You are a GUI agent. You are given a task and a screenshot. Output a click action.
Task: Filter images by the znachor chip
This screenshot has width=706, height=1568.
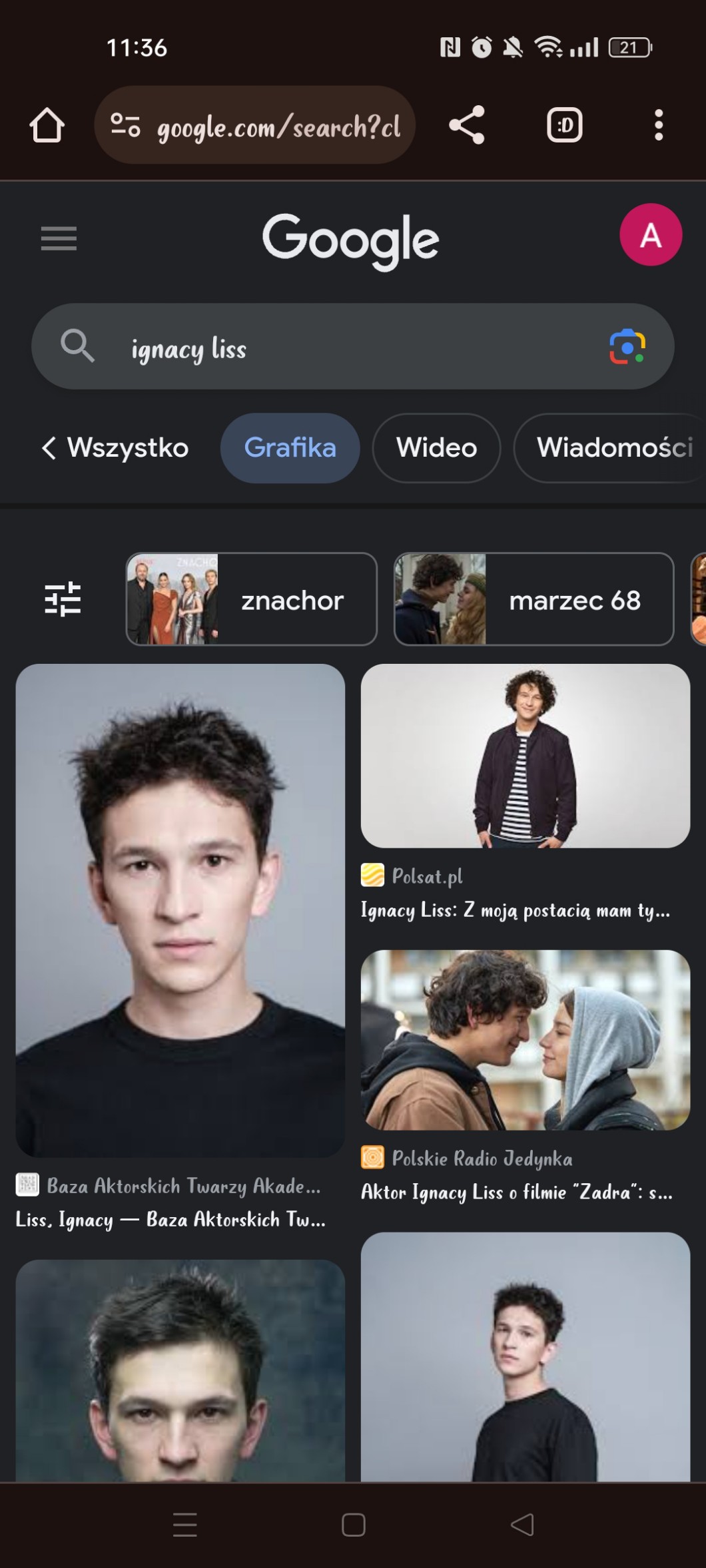(252, 599)
